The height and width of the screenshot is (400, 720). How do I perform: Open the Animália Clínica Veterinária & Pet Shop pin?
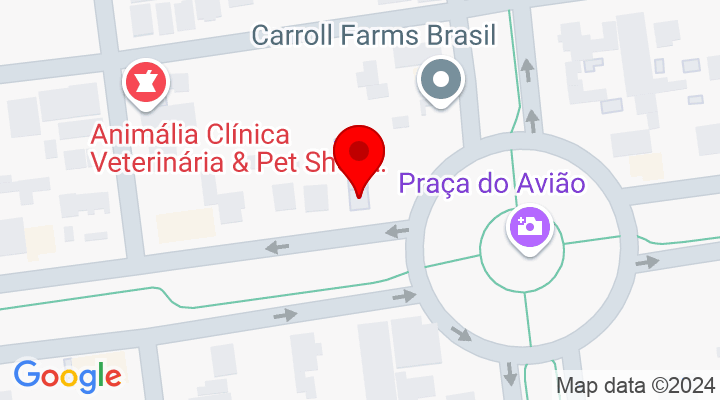(x=146, y=84)
